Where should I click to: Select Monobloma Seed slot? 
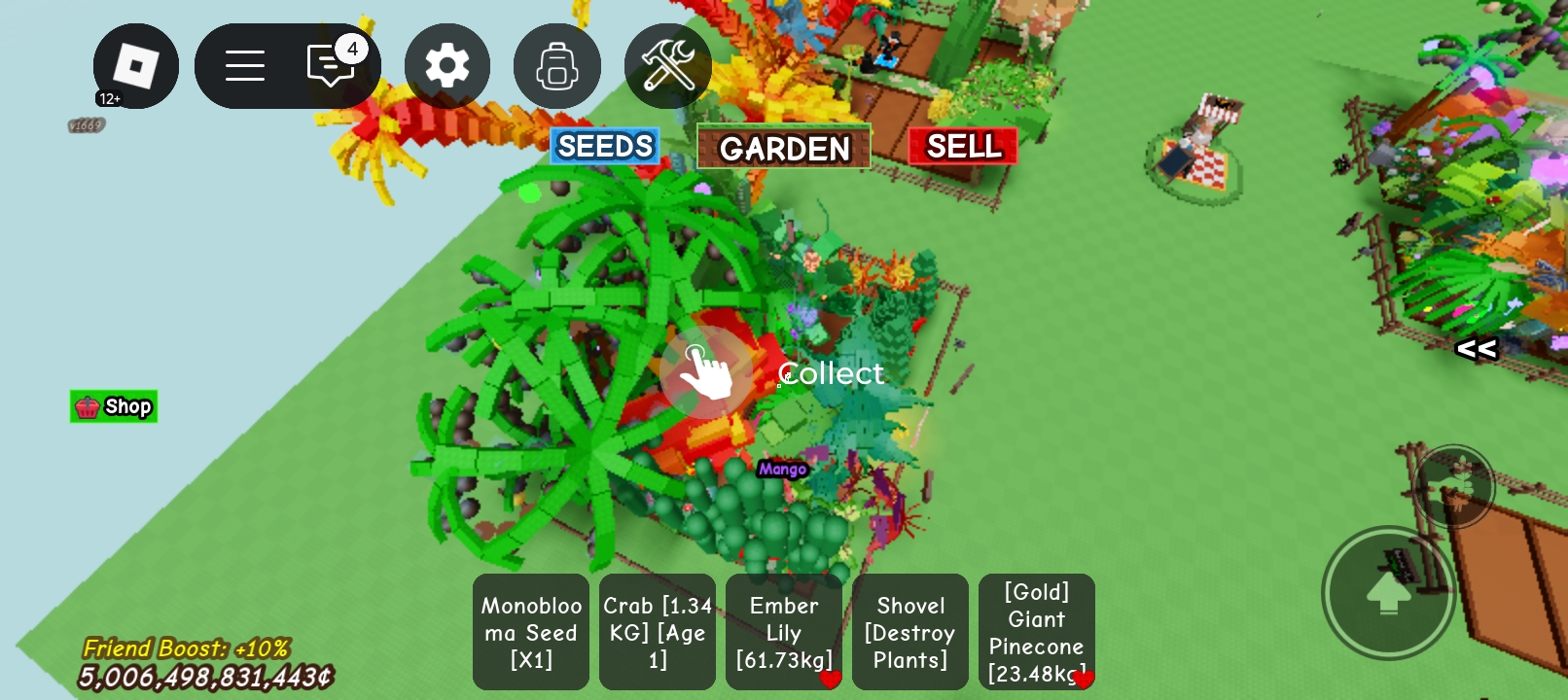531,632
